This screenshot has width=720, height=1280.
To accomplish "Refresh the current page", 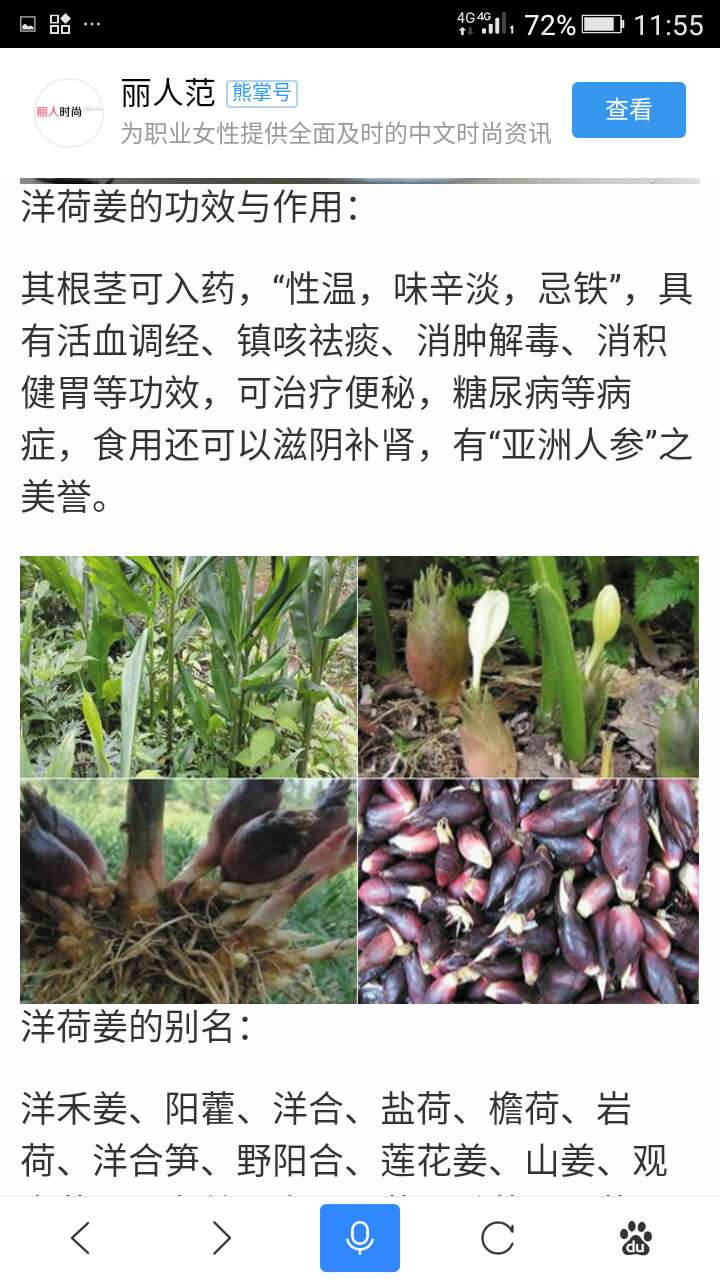I will [x=498, y=1238].
